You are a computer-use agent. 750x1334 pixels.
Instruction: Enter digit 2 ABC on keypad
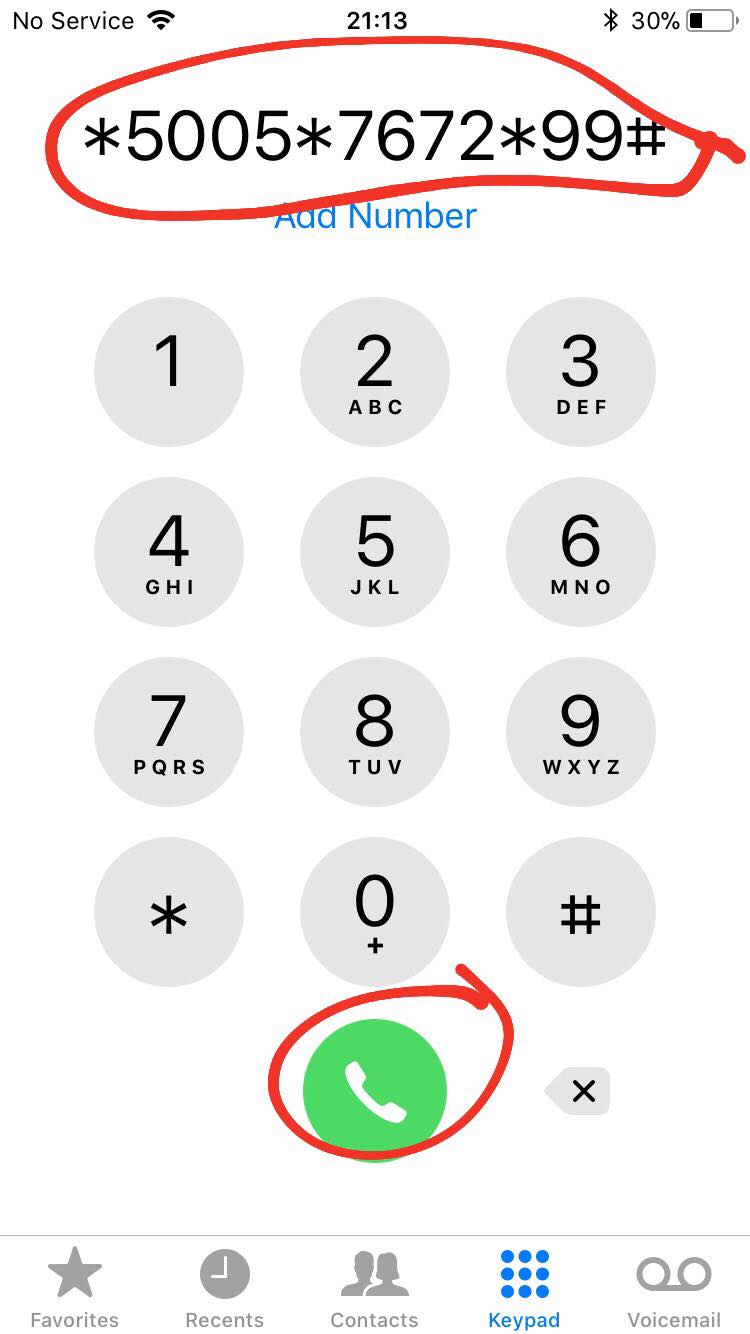tap(375, 372)
